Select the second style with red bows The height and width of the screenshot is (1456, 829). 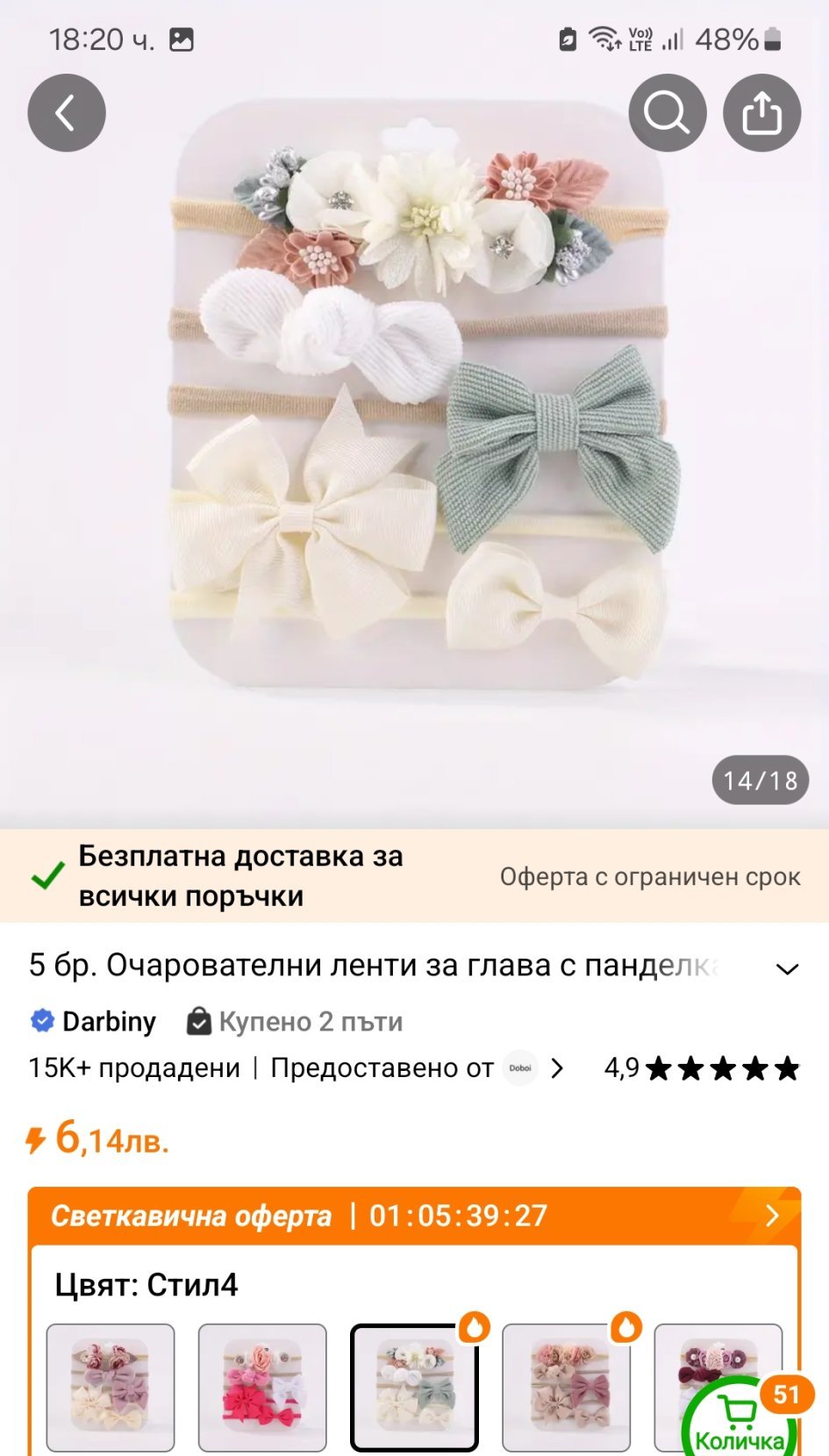262,1388
